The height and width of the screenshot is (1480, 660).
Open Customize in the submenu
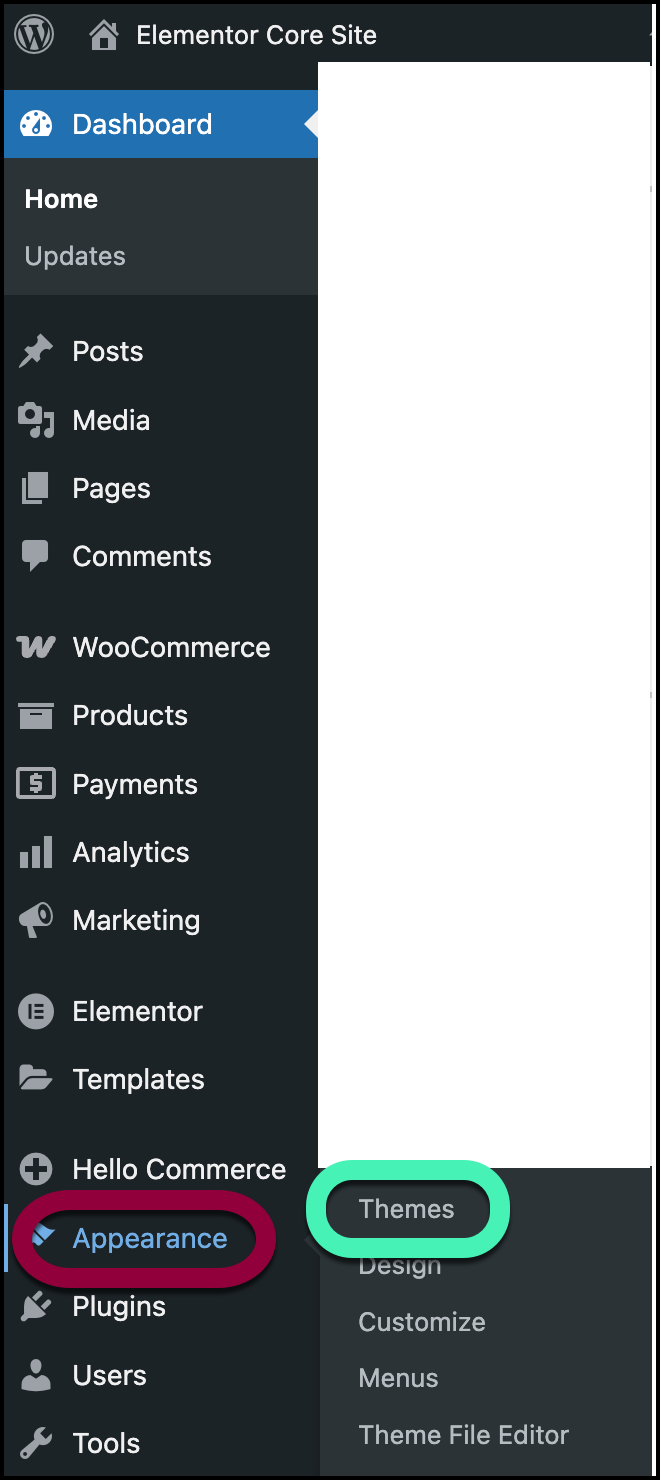(x=421, y=1322)
